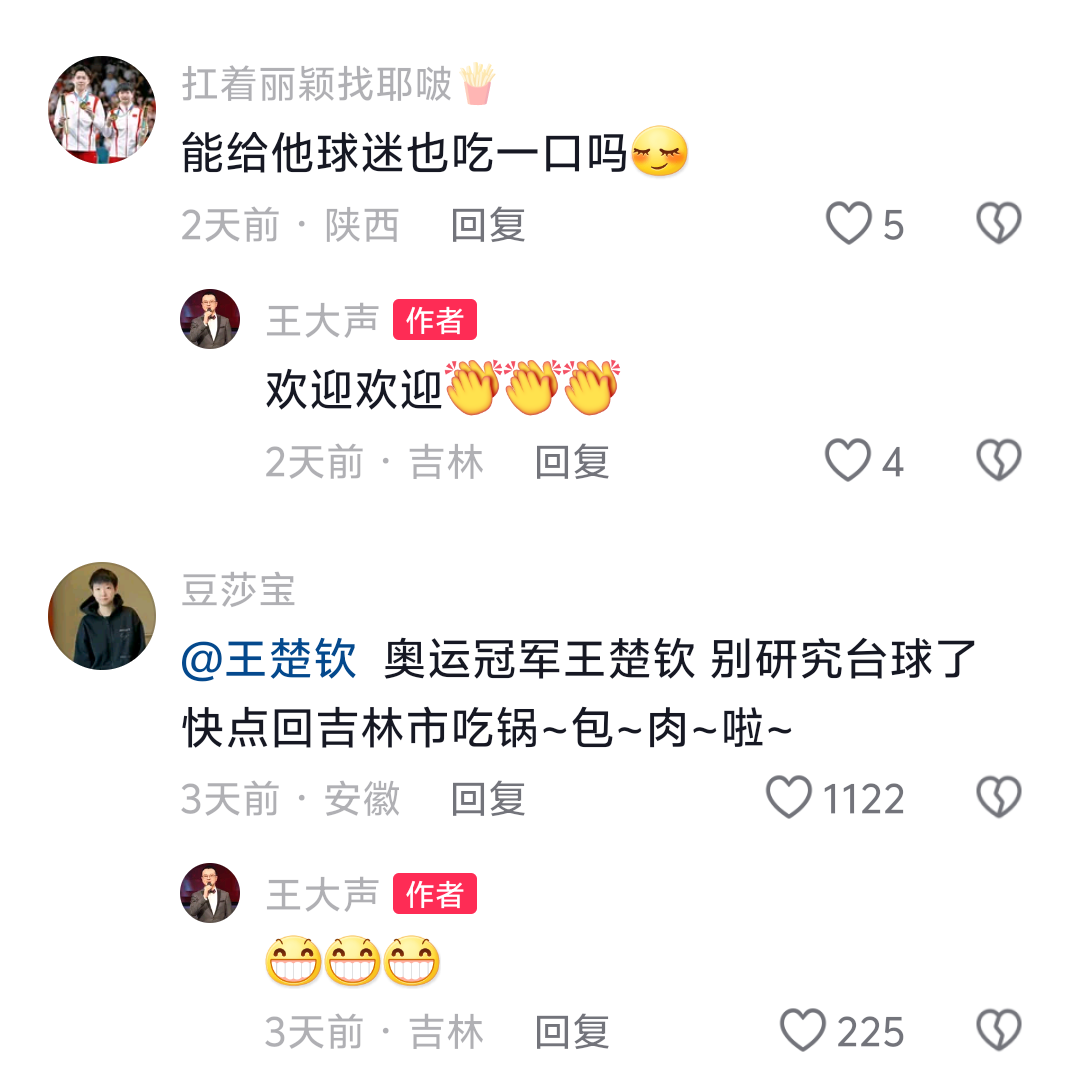This screenshot has width=1080, height=1092.
Task: Reply to 豆莎宝's comment
Action: click(x=488, y=799)
